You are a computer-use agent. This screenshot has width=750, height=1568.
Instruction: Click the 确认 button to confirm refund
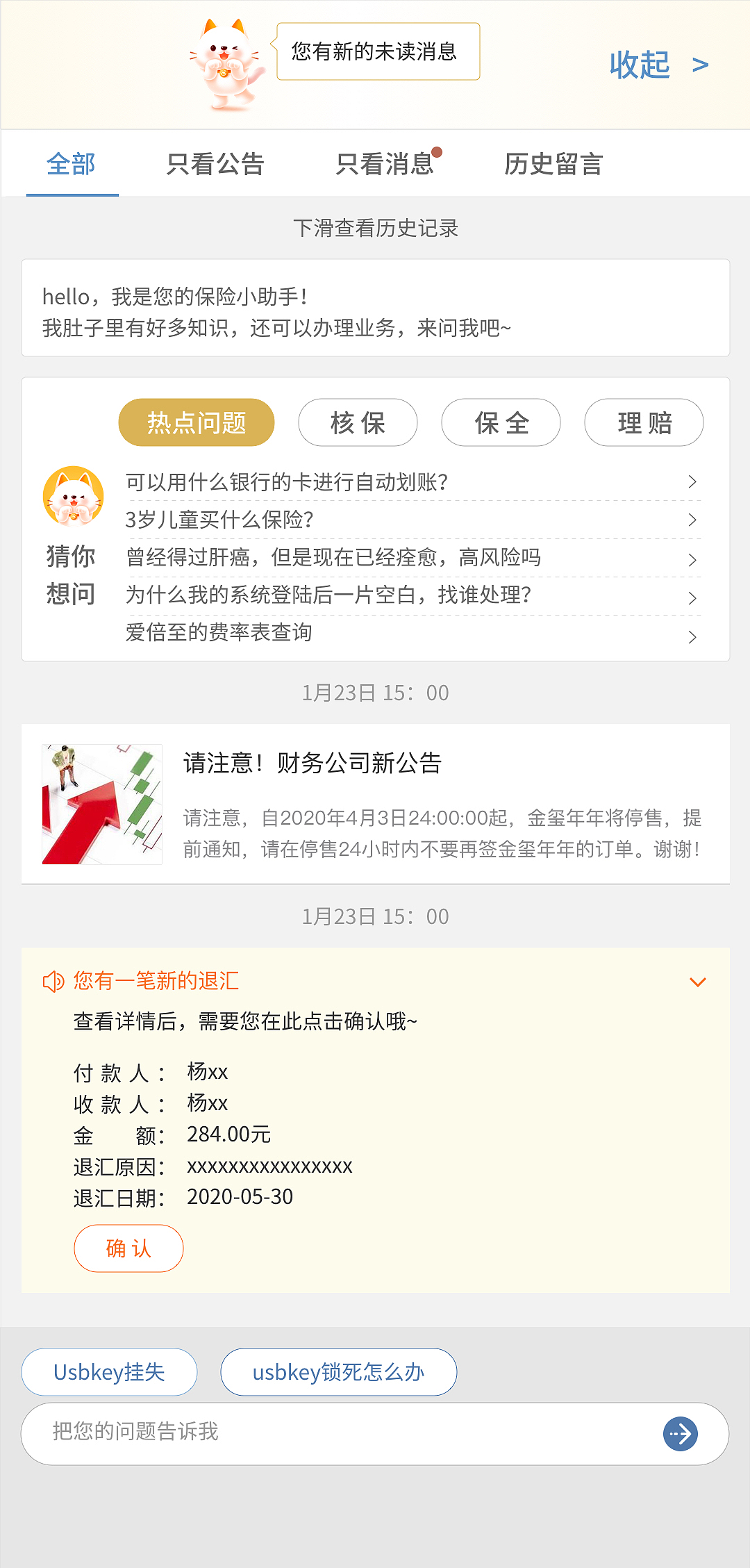pos(128,1248)
